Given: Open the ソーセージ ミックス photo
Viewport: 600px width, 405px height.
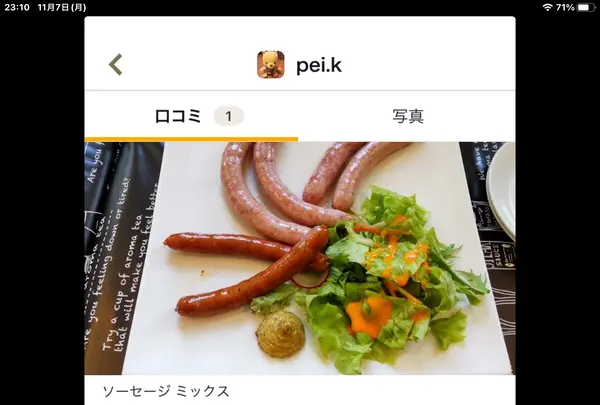Looking at the screenshot, I should 300,257.
